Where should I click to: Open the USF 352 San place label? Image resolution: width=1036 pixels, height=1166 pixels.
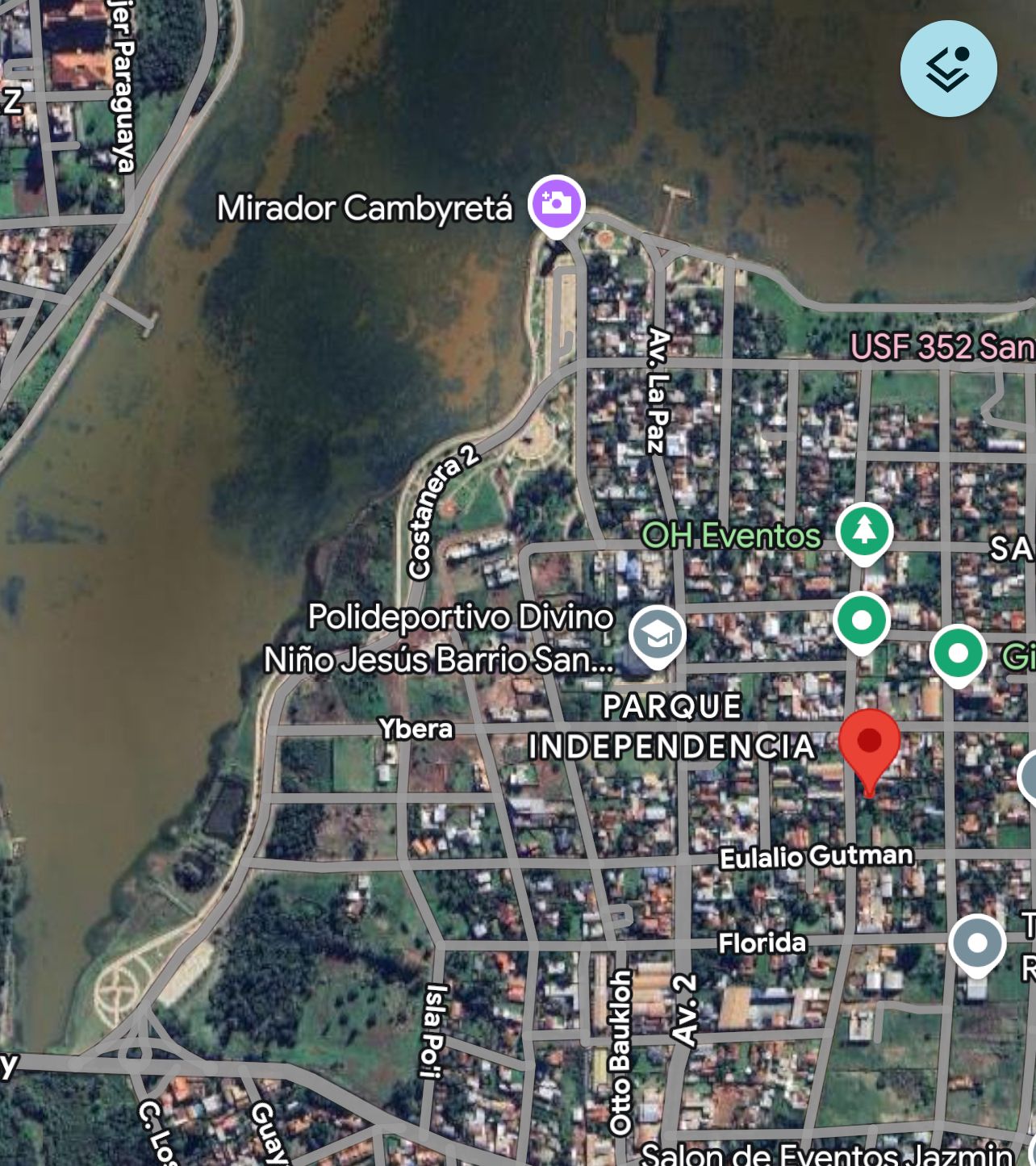coord(942,347)
